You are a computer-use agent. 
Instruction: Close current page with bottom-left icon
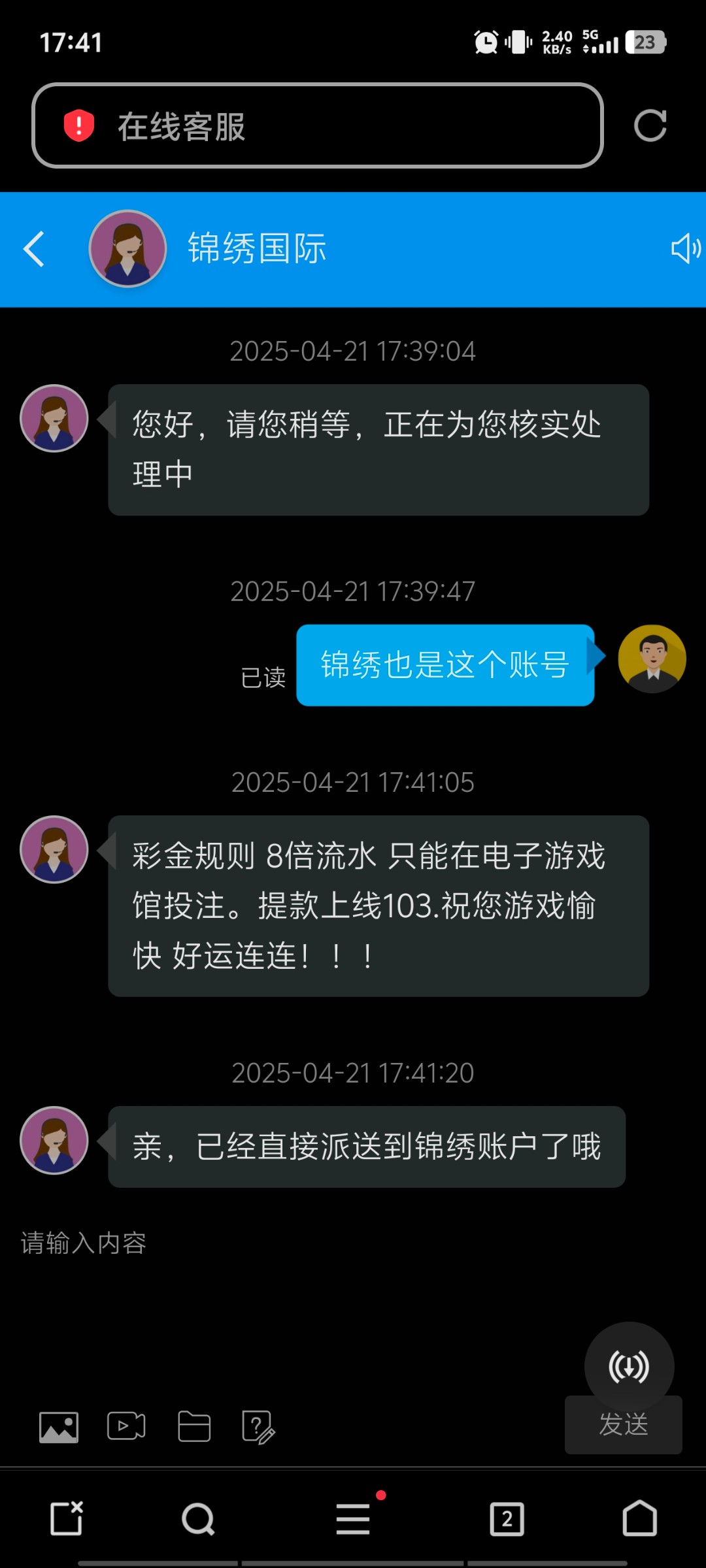pyautogui.click(x=67, y=1518)
